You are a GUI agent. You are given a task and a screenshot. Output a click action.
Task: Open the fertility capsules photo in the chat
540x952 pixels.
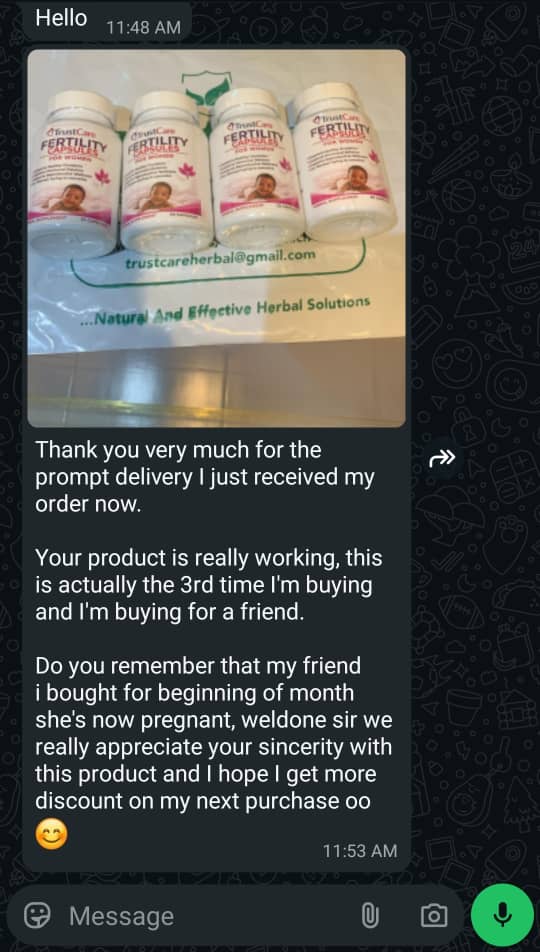216,238
